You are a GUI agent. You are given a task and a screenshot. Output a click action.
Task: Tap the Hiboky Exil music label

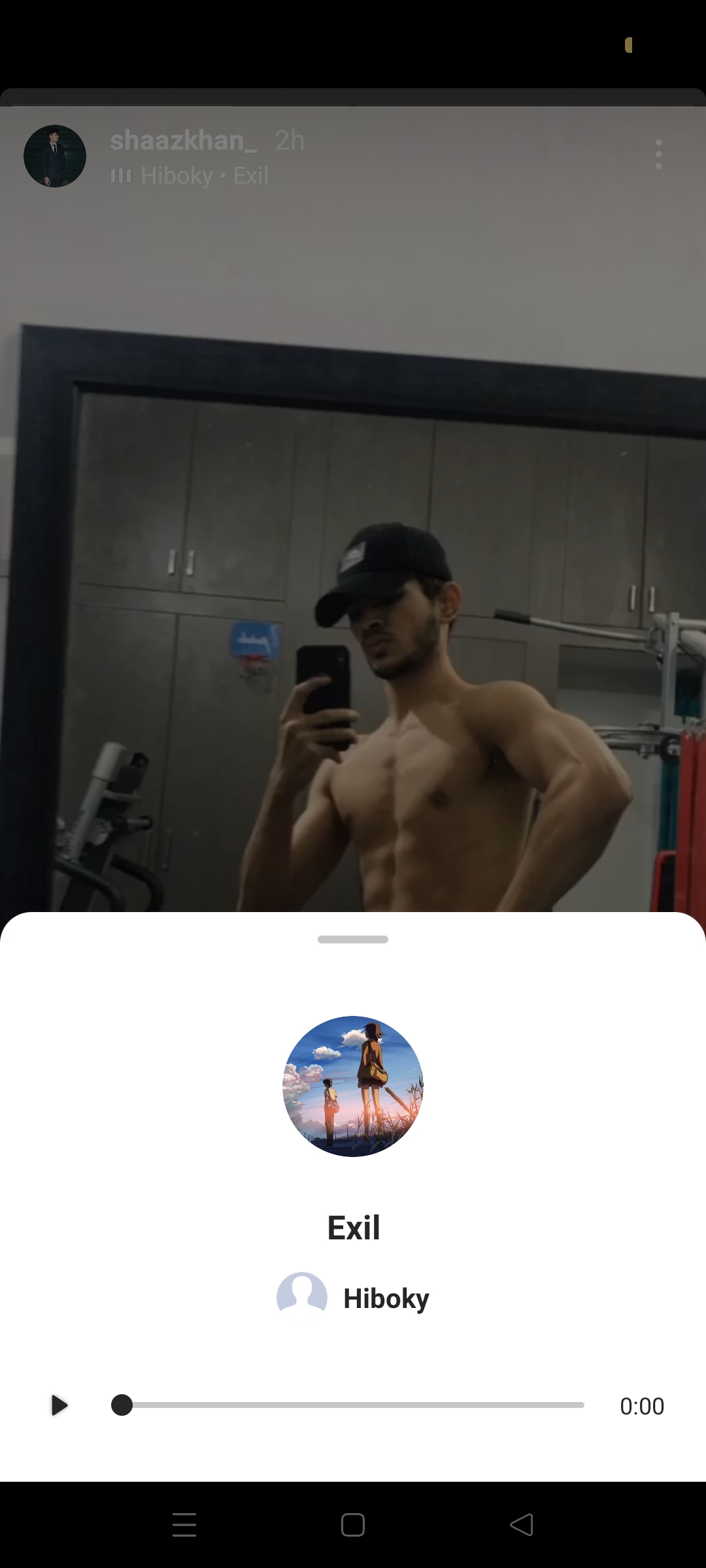[190, 176]
